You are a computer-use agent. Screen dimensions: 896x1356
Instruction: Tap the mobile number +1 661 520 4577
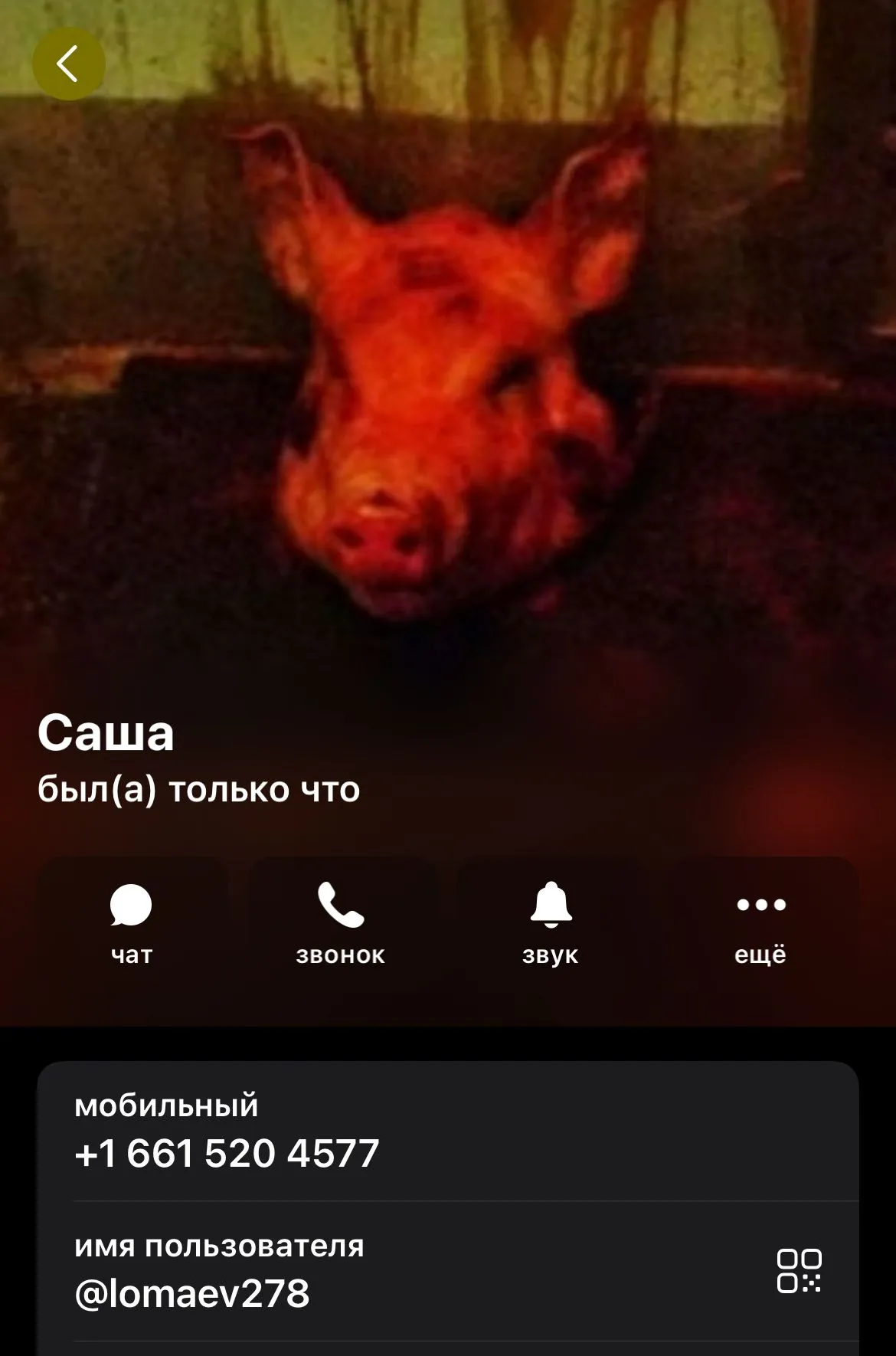[x=227, y=1152]
